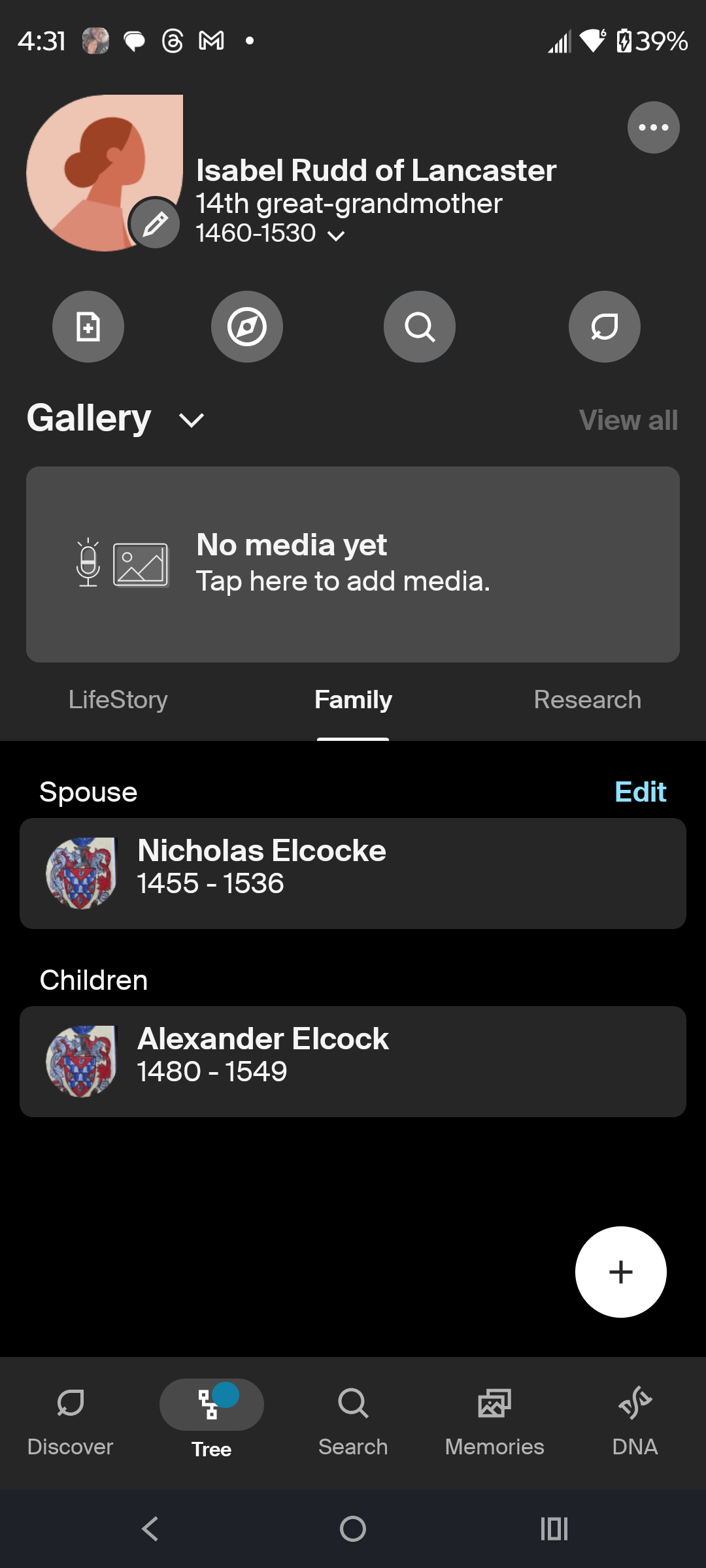Open the three-dot overflow menu
Image resolution: width=706 pixels, height=1568 pixels.
[x=653, y=127]
